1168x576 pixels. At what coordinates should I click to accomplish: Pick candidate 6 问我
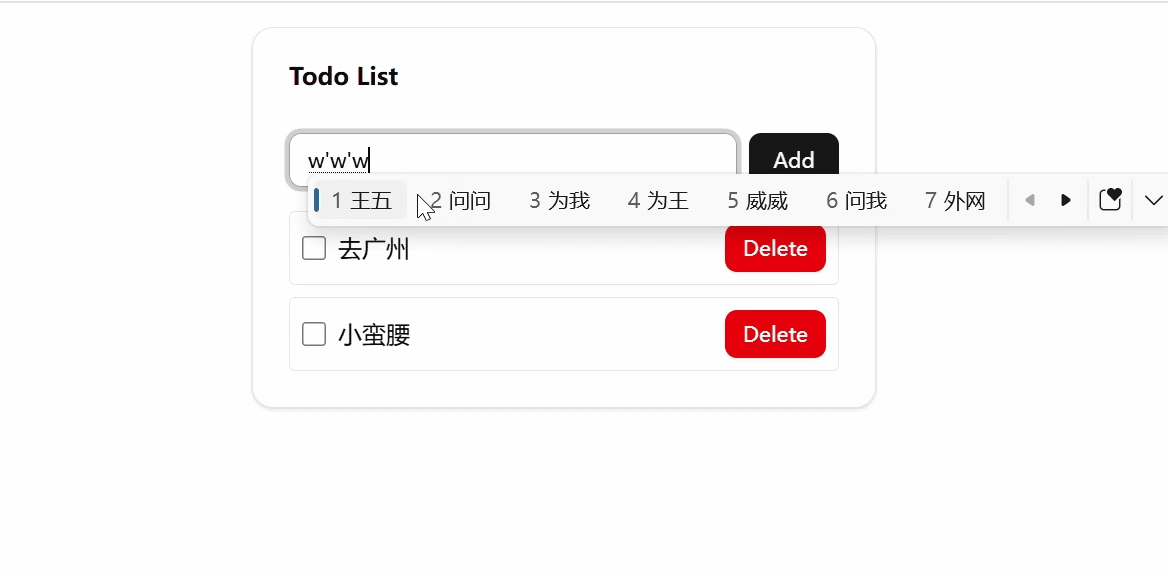tap(856, 201)
